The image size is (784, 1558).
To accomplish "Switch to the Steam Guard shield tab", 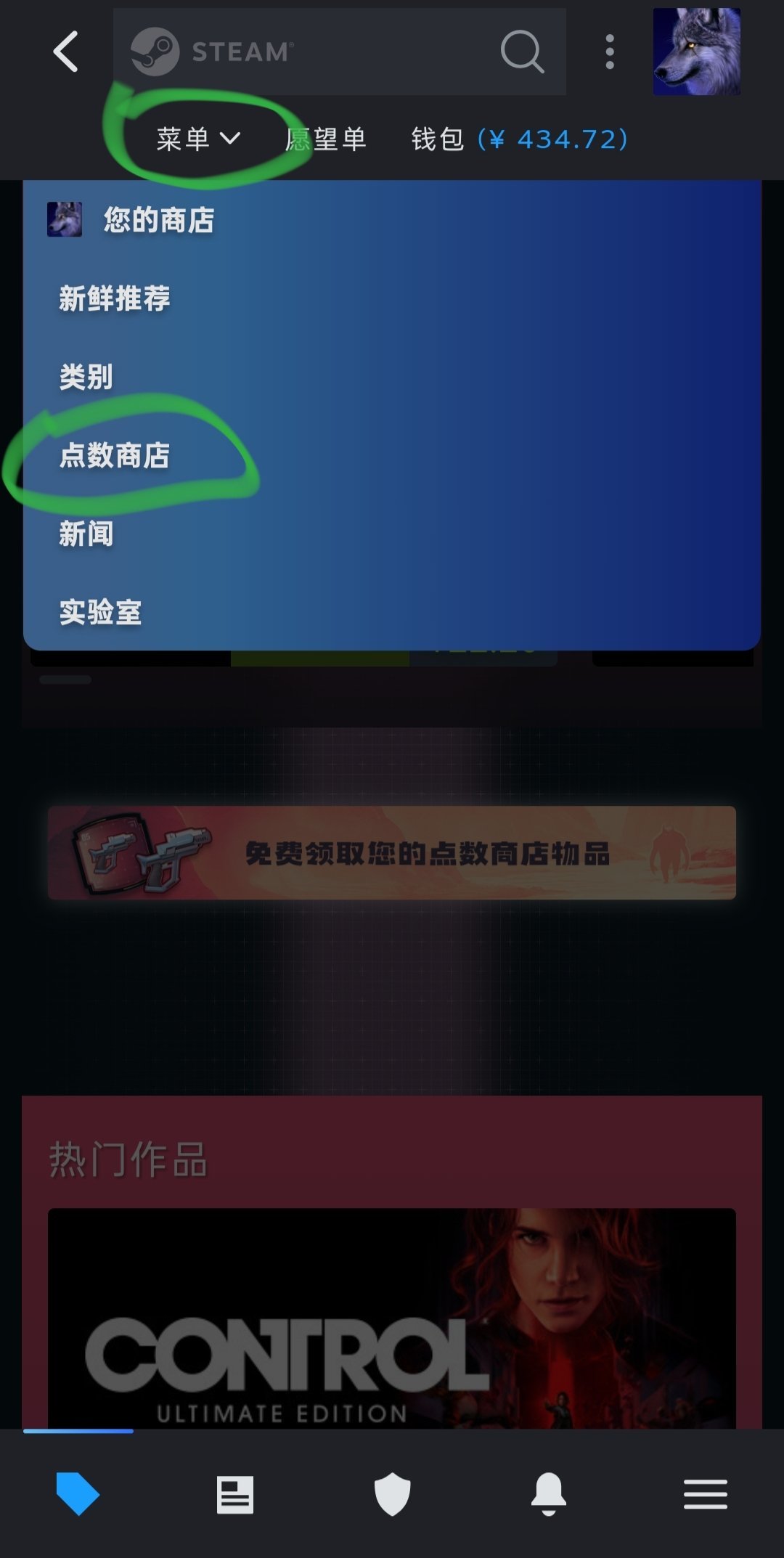I will coord(392,1494).
